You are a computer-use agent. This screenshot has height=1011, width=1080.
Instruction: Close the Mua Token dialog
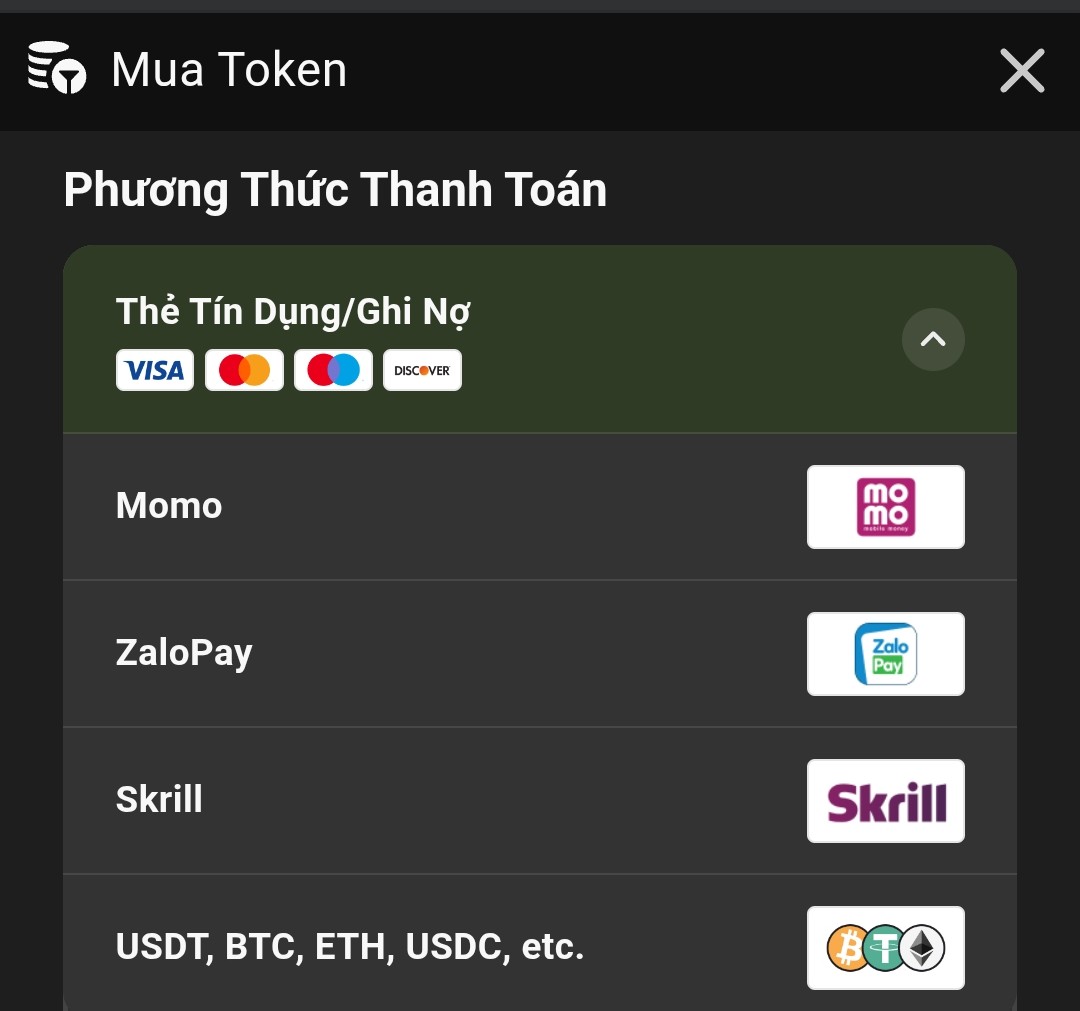pyautogui.click(x=1021, y=71)
